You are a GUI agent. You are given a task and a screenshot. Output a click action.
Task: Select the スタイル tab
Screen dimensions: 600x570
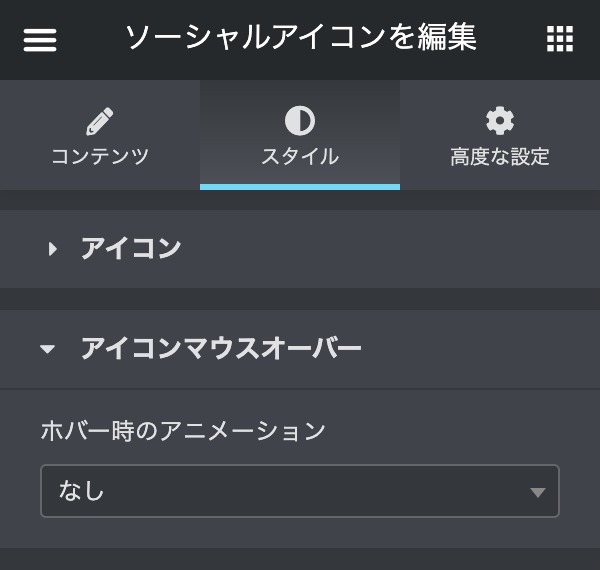(x=300, y=137)
